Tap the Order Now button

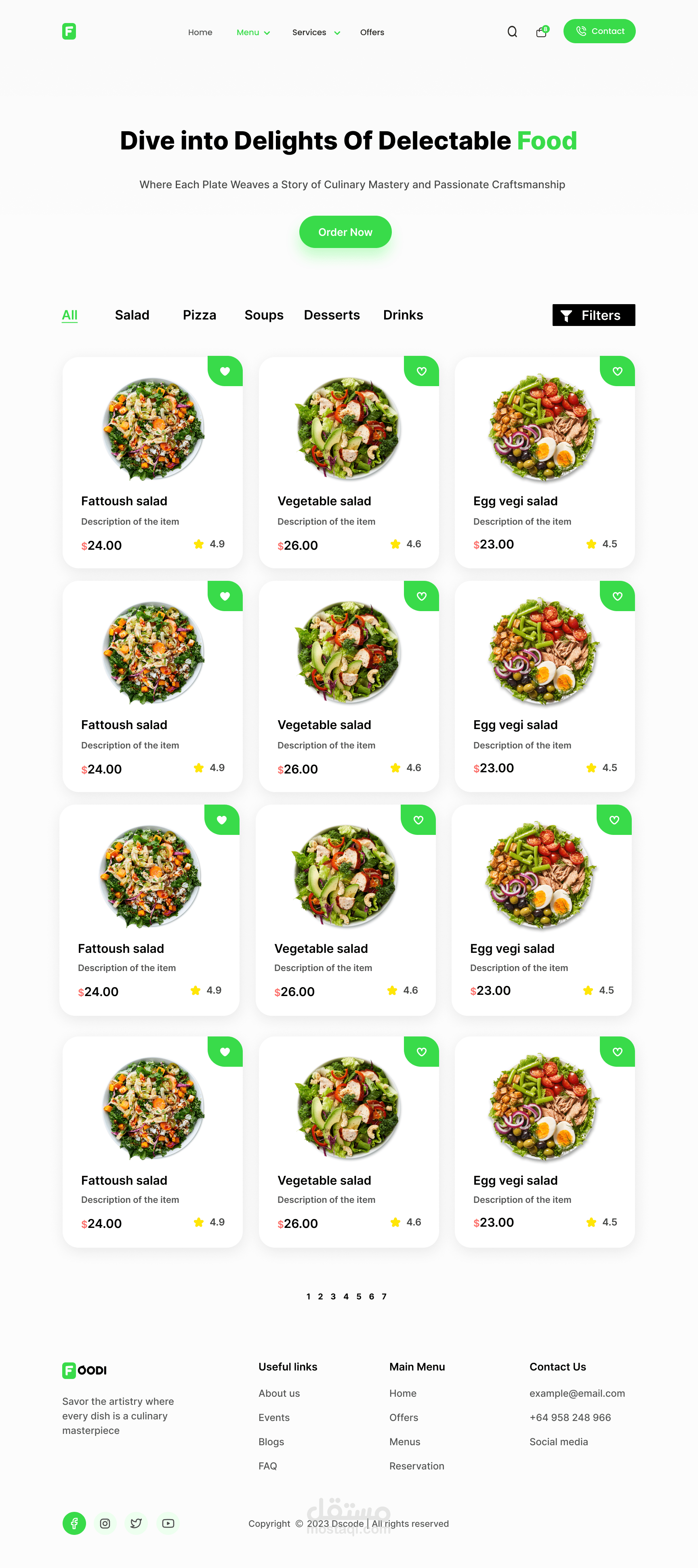345,232
